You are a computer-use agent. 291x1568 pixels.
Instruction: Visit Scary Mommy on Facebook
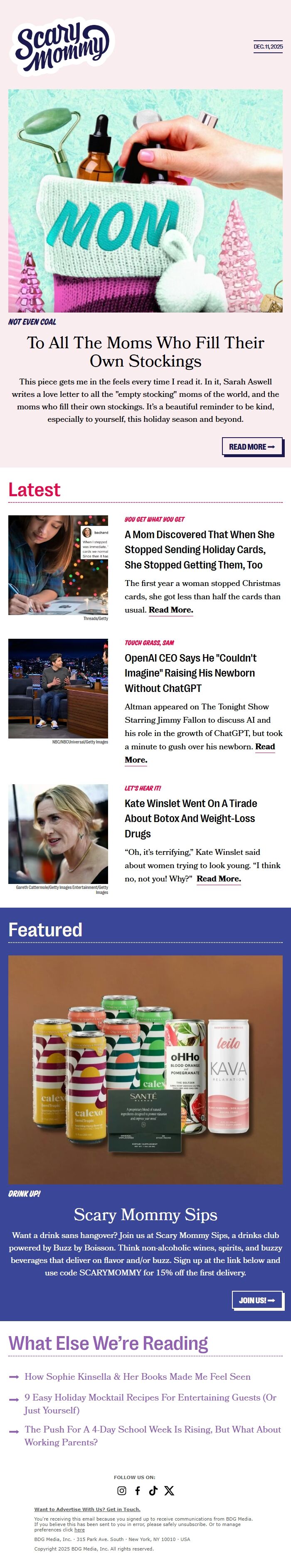click(138, 1490)
